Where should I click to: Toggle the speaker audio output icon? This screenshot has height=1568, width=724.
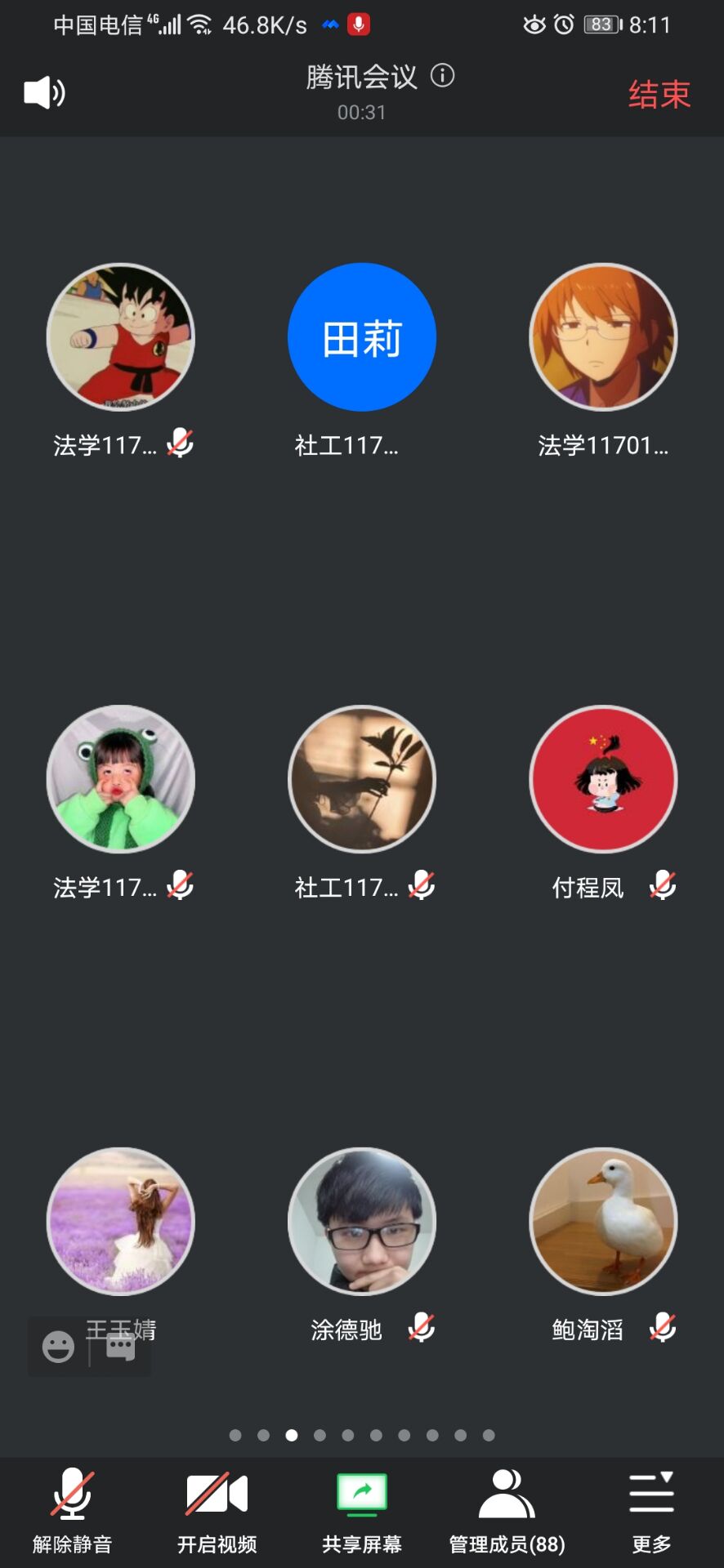[44, 93]
